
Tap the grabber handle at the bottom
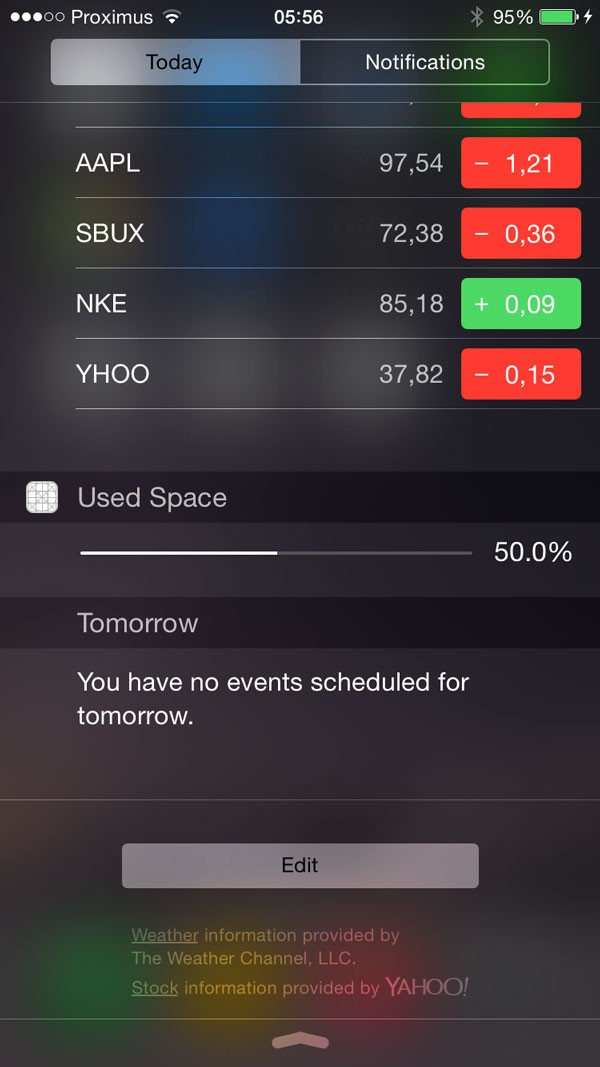[300, 1041]
